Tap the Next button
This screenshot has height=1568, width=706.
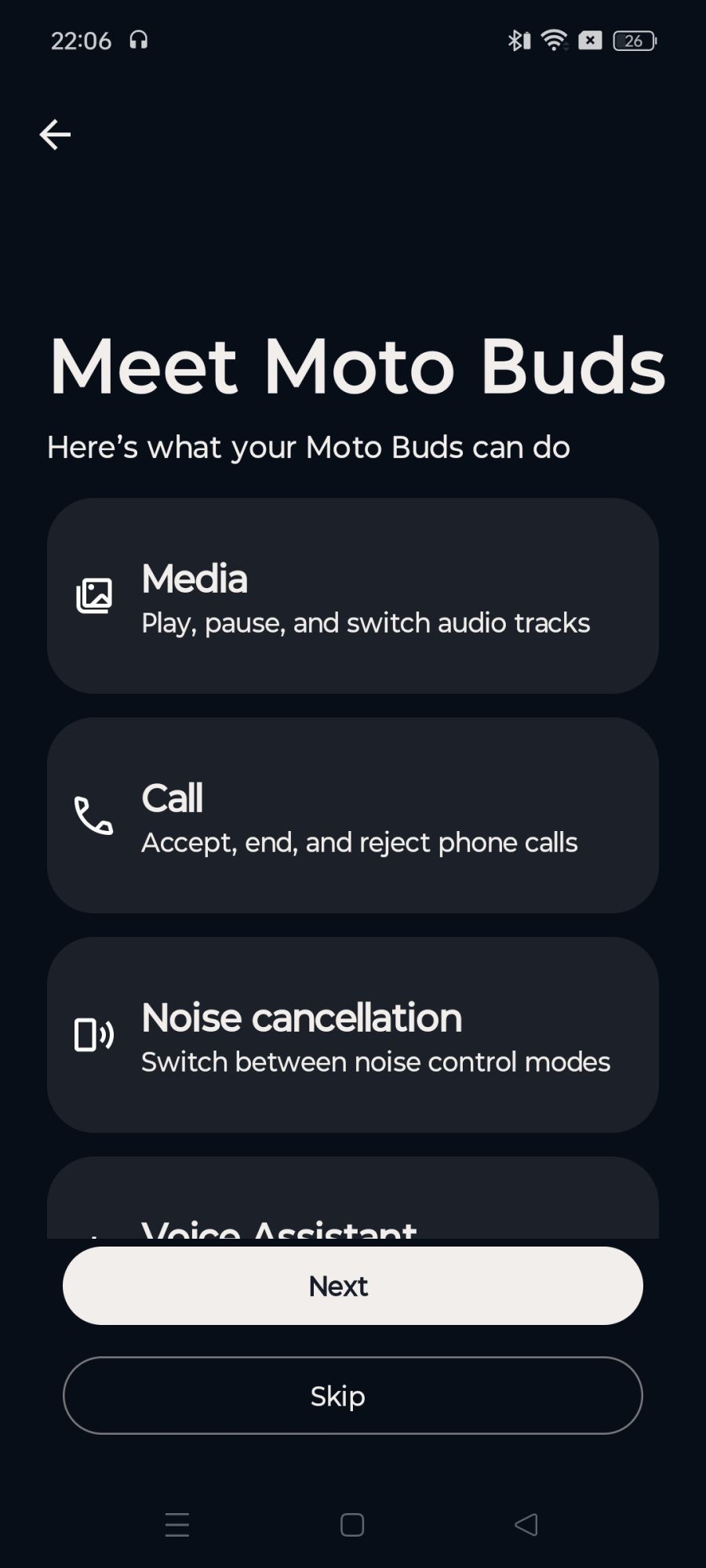(x=353, y=1286)
